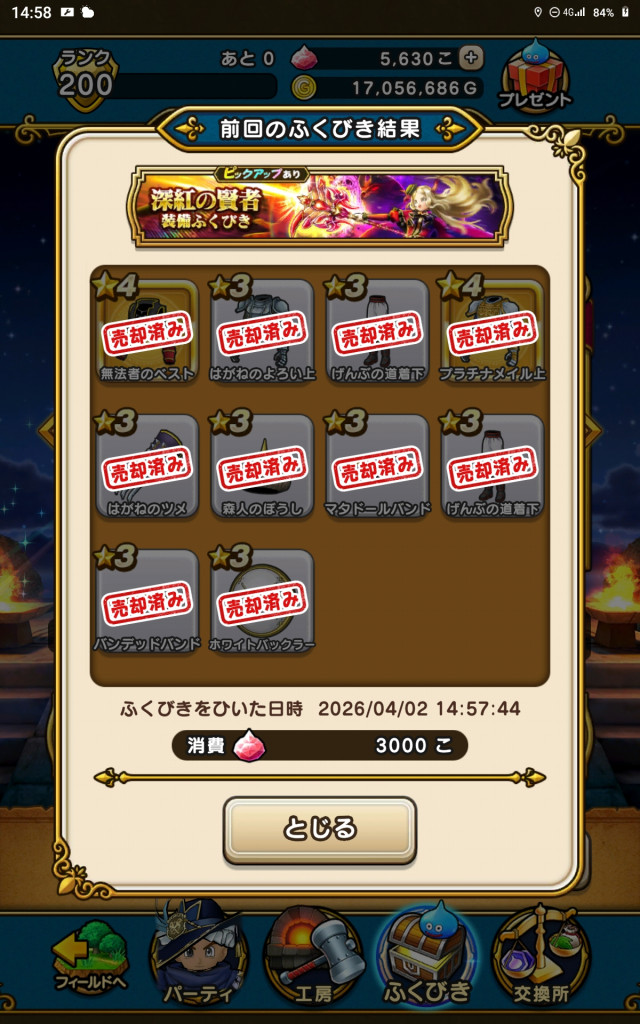
Task: Select the ふくびき tab
Action: pos(428,958)
